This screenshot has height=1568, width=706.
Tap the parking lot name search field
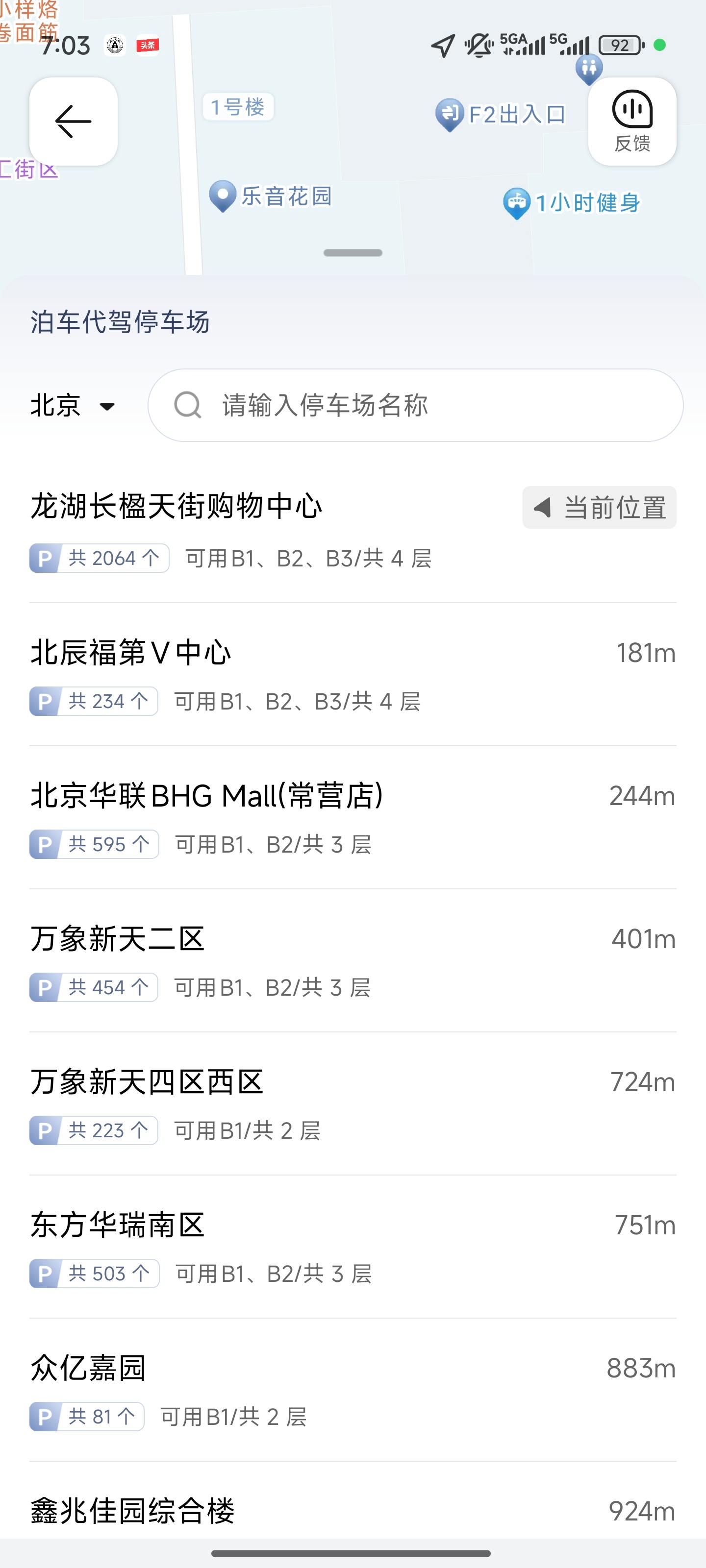[415, 405]
